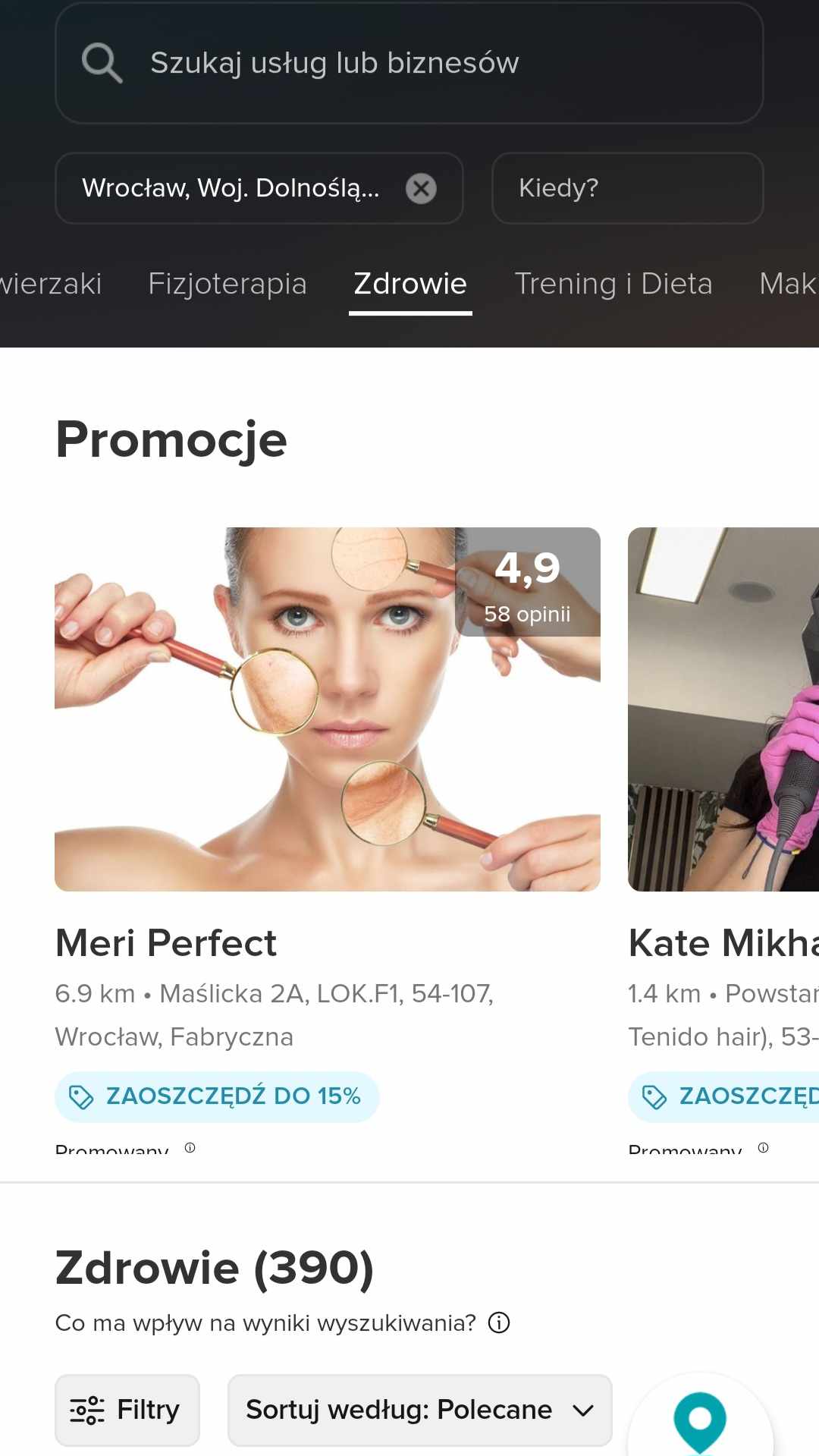Open the Filtry filters button
Screen dimensions: 819x1456
point(127,1410)
